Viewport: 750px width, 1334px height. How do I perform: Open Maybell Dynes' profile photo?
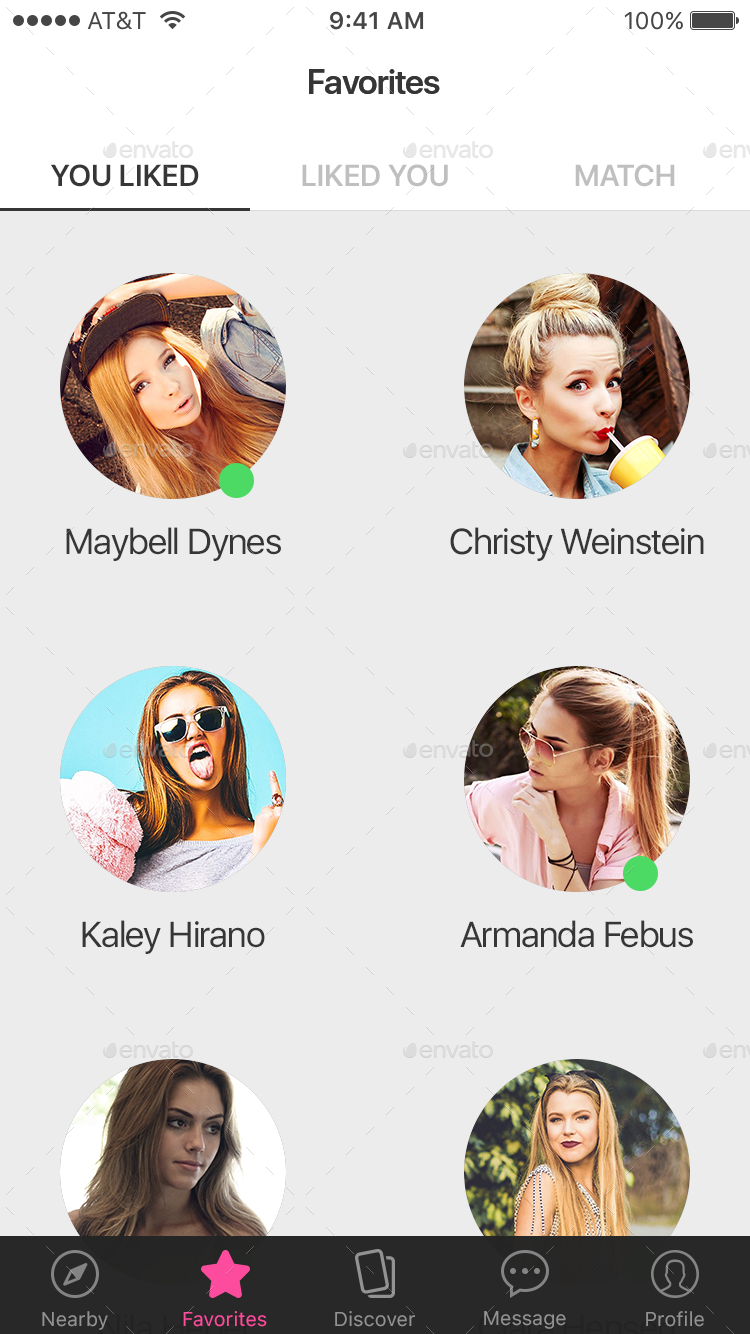pos(173,386)
